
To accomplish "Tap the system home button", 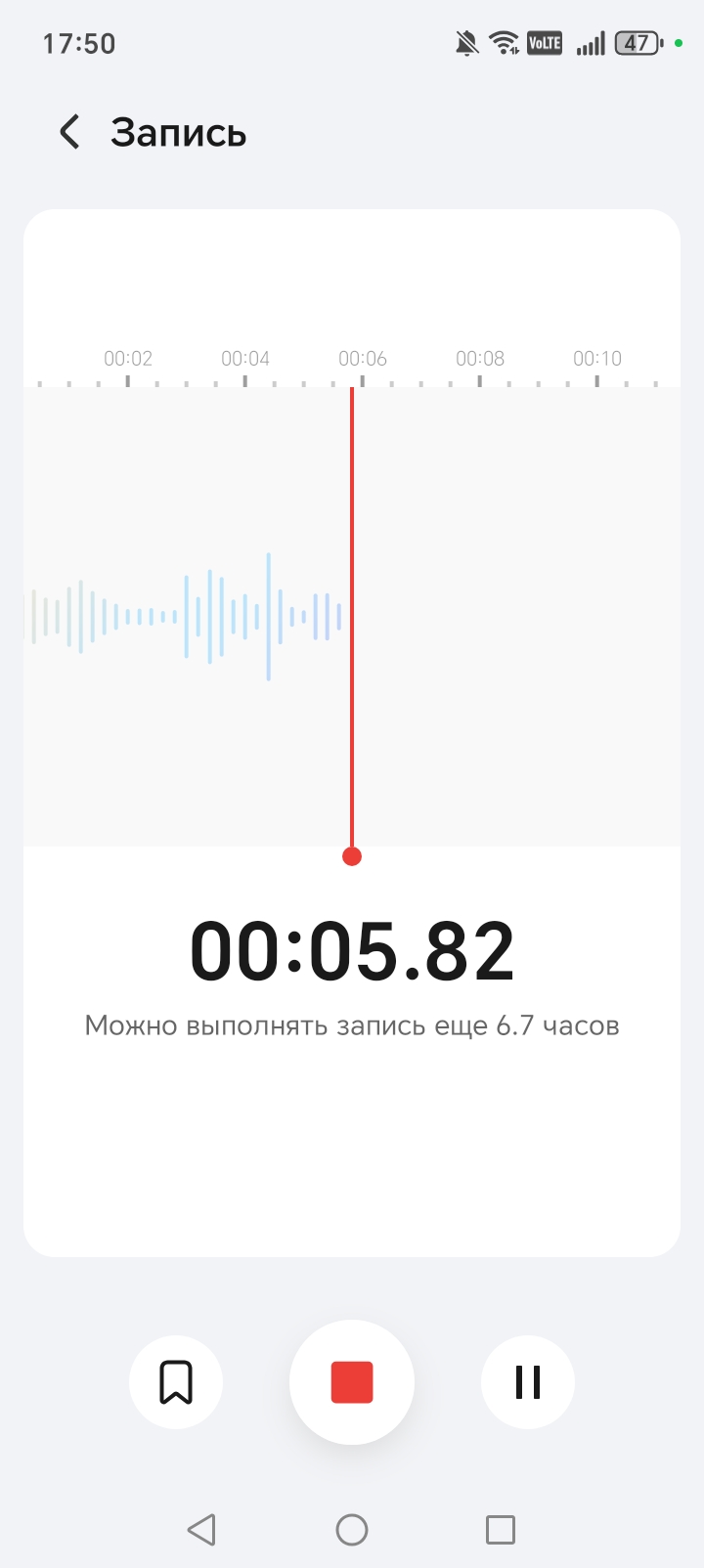I will point(352,1530).
